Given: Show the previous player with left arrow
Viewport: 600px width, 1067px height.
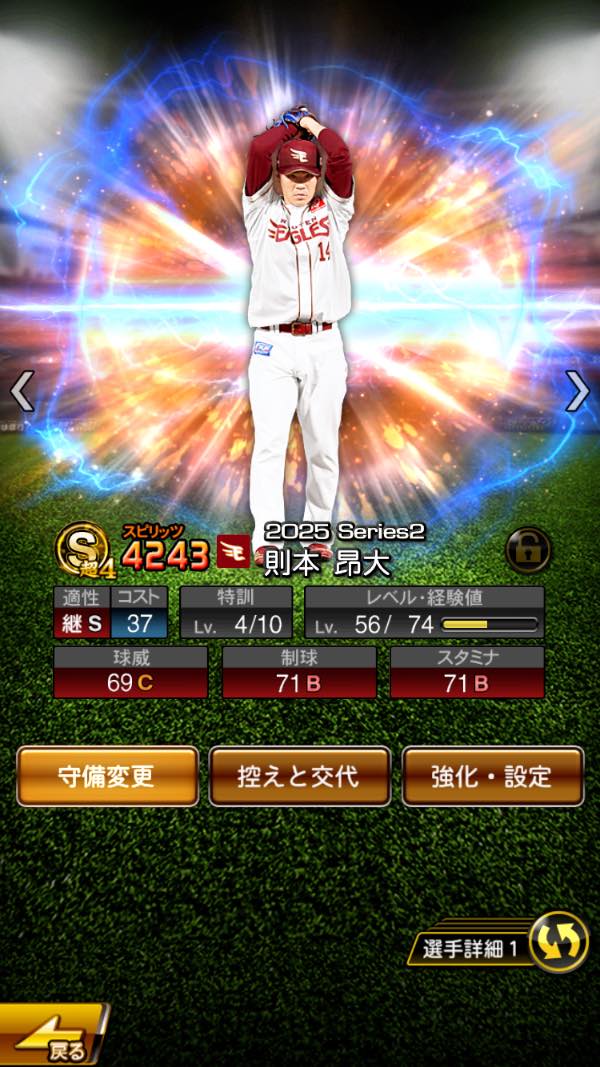Looking at the screenshot, I should pyautogui.click(x=22, y=392).
